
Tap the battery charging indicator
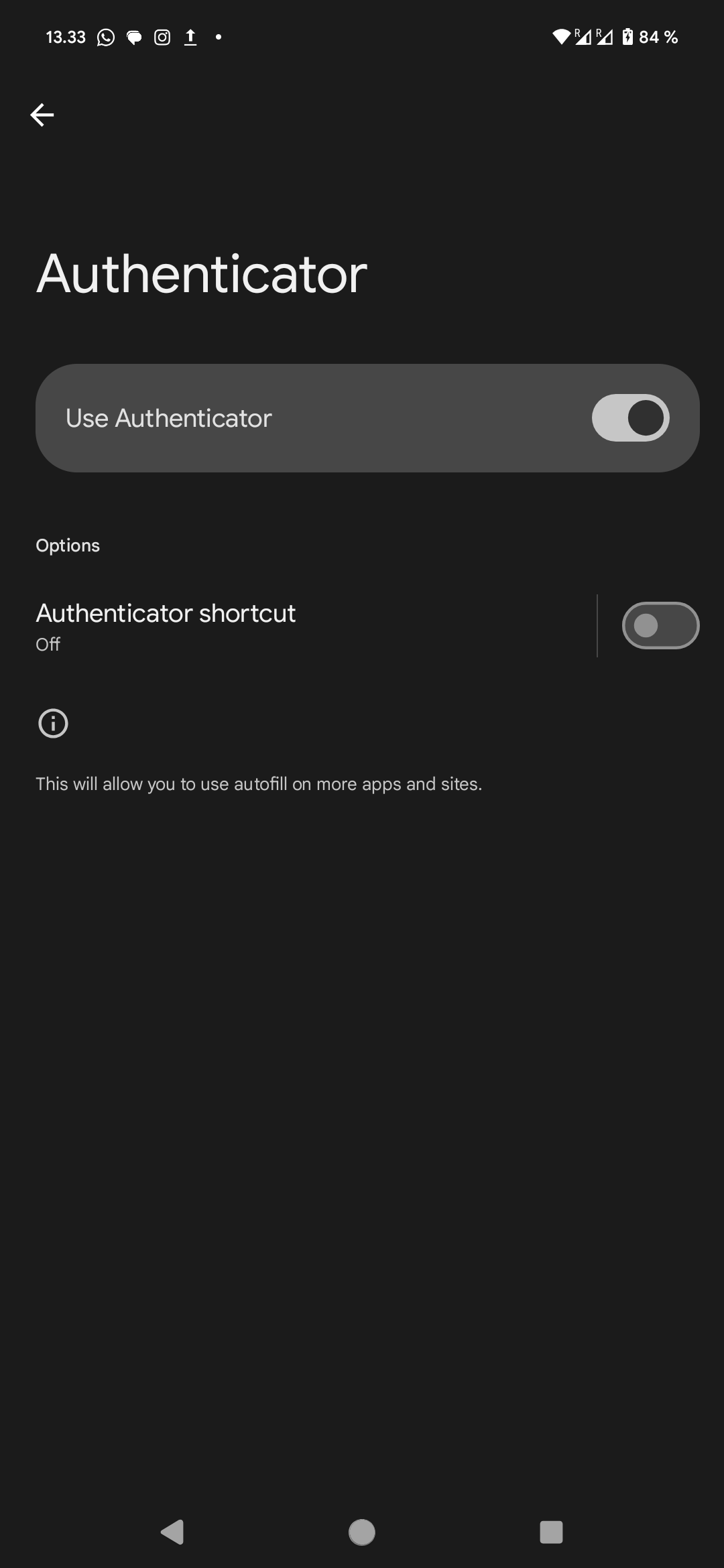pos(626,37)
